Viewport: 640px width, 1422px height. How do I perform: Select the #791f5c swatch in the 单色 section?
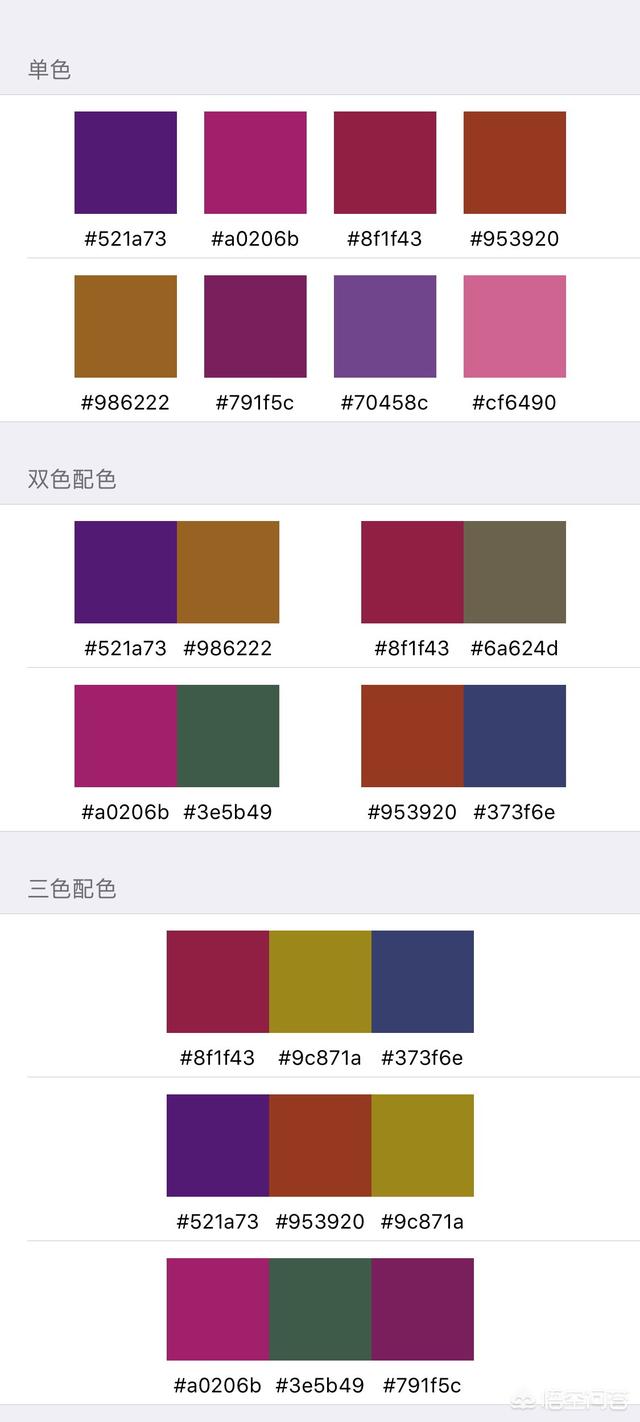click(255, 326)
